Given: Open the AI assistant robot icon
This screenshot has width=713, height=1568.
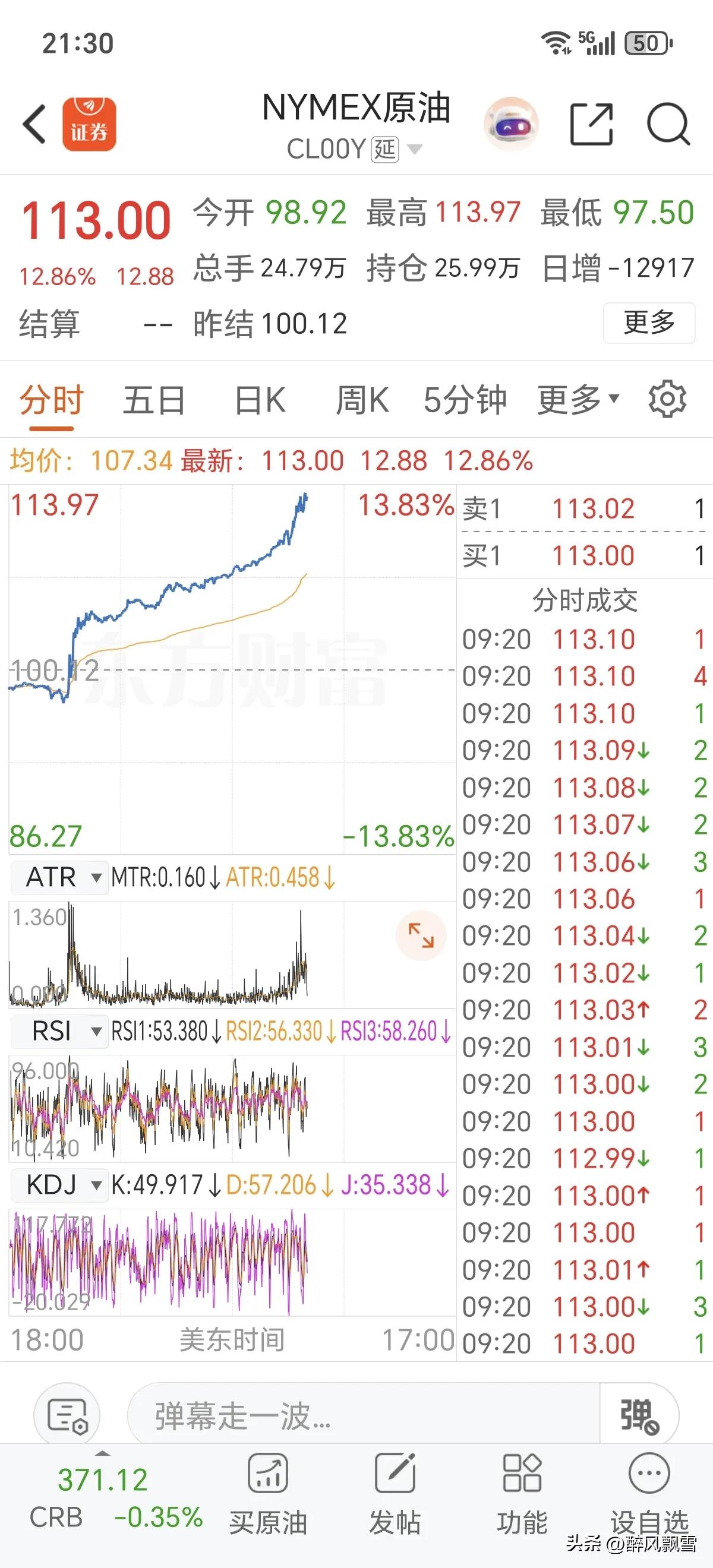Looking at the screenshot, I should (512, 124).
